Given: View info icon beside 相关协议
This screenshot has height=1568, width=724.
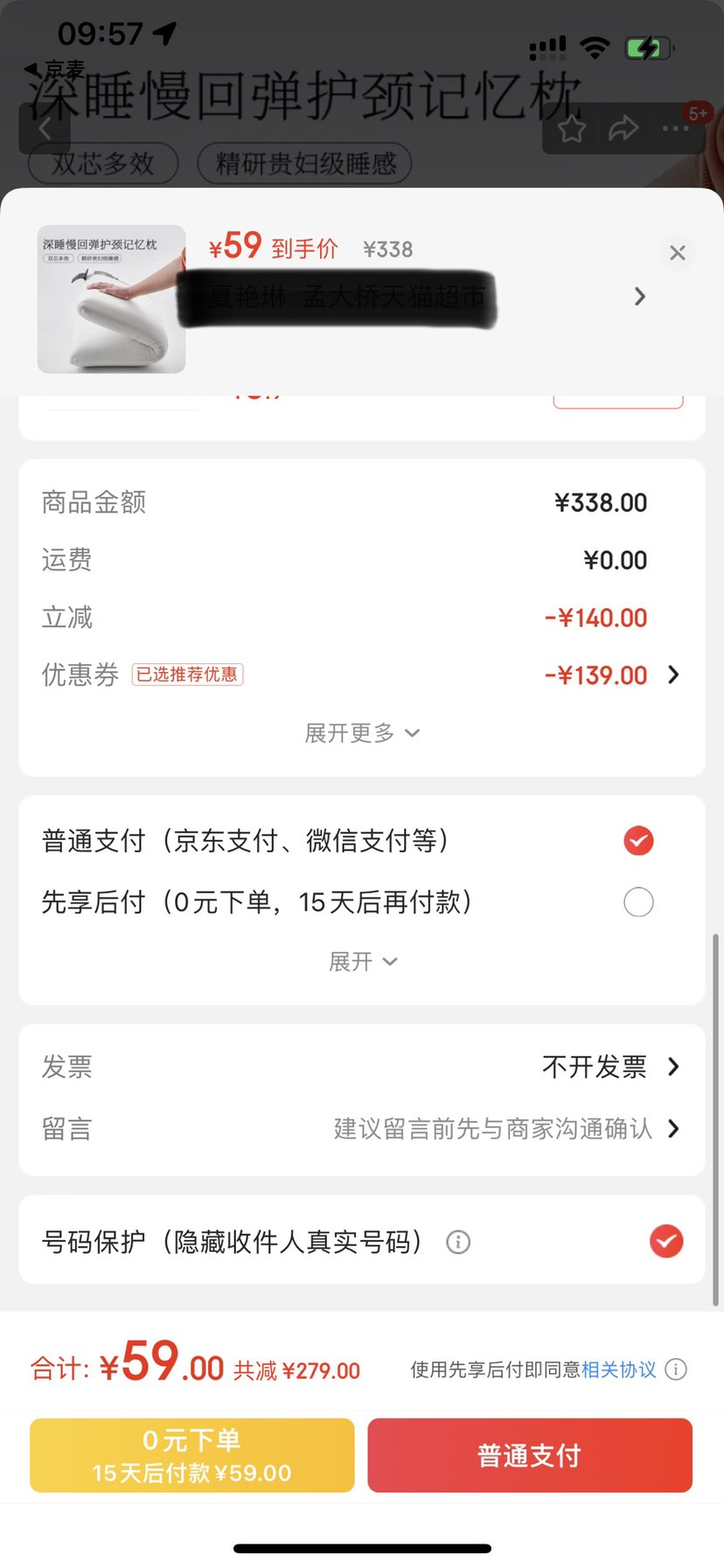Looking at the screenshot, I should pos(676,1369).
